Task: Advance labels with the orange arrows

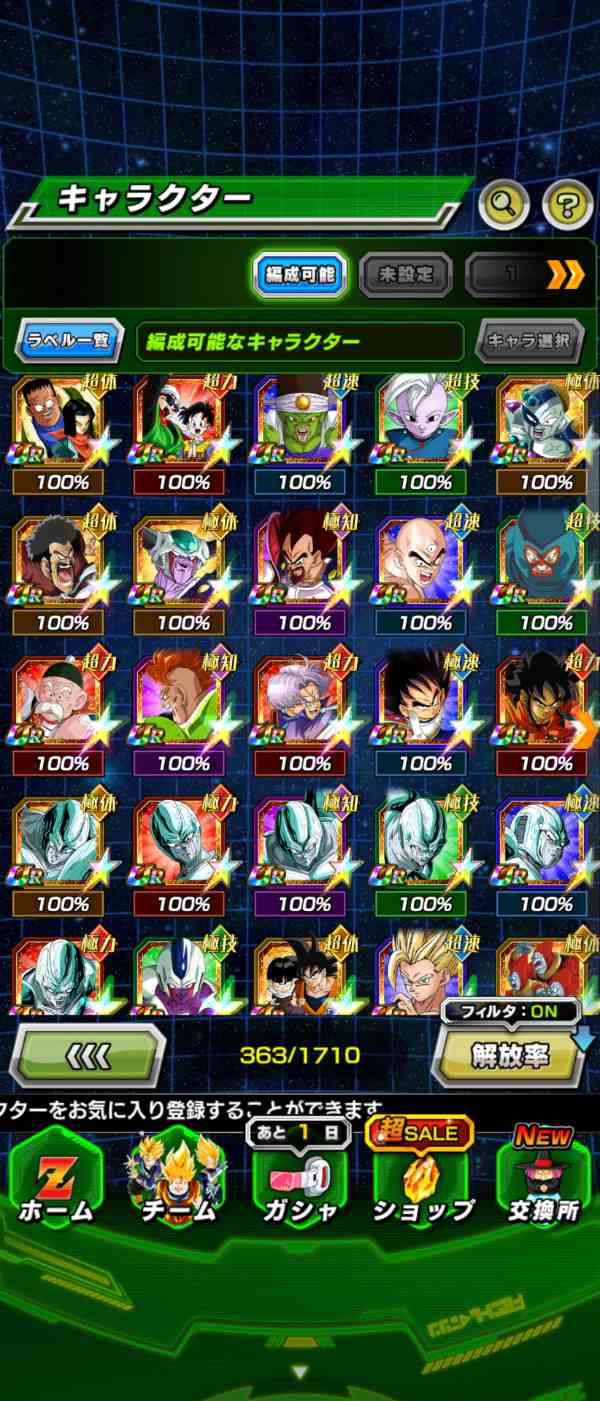Action: click(565, 275)
